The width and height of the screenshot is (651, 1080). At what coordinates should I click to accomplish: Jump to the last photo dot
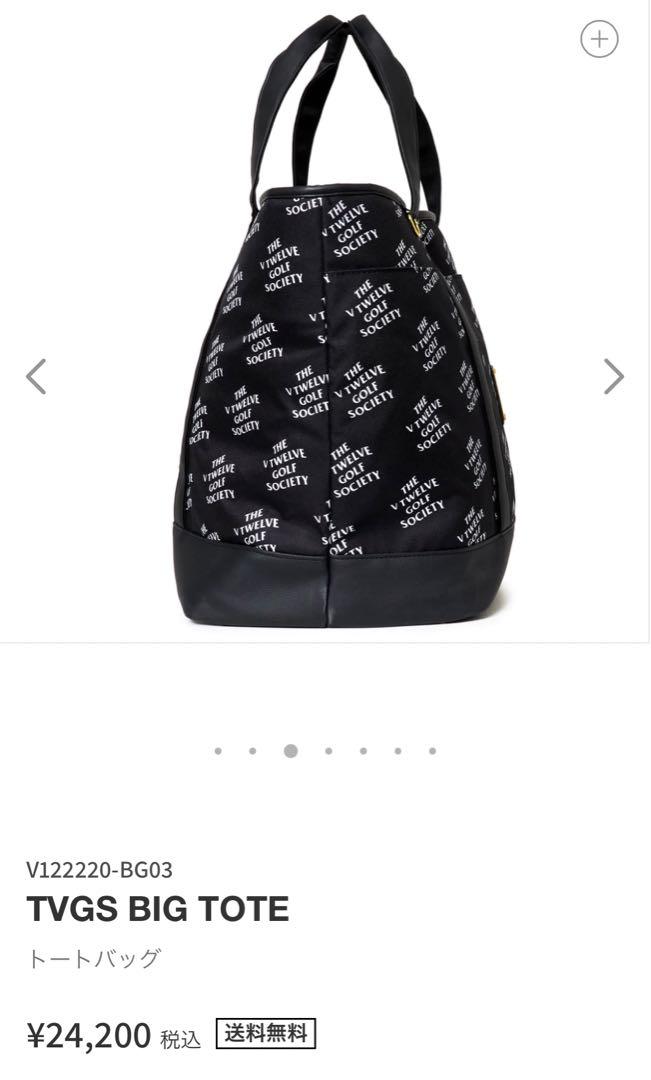point(432,751)
